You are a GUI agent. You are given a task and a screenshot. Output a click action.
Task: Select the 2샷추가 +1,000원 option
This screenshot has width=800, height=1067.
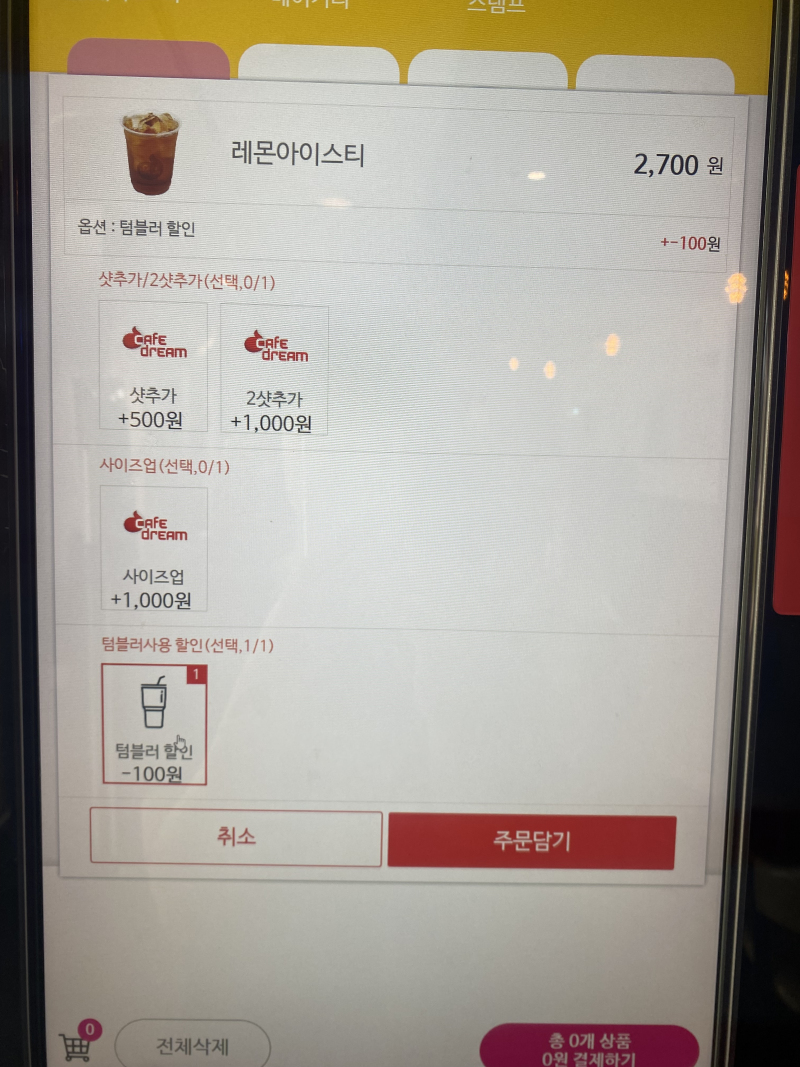point(274,370)
